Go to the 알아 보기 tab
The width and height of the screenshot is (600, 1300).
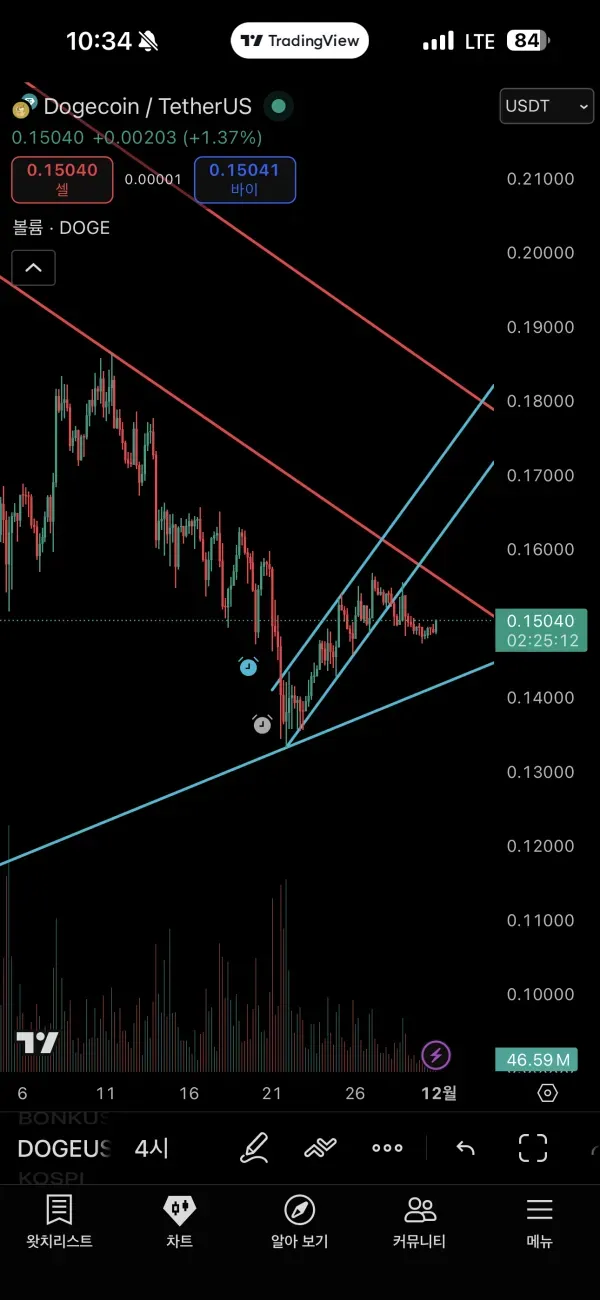[299, 1222]
